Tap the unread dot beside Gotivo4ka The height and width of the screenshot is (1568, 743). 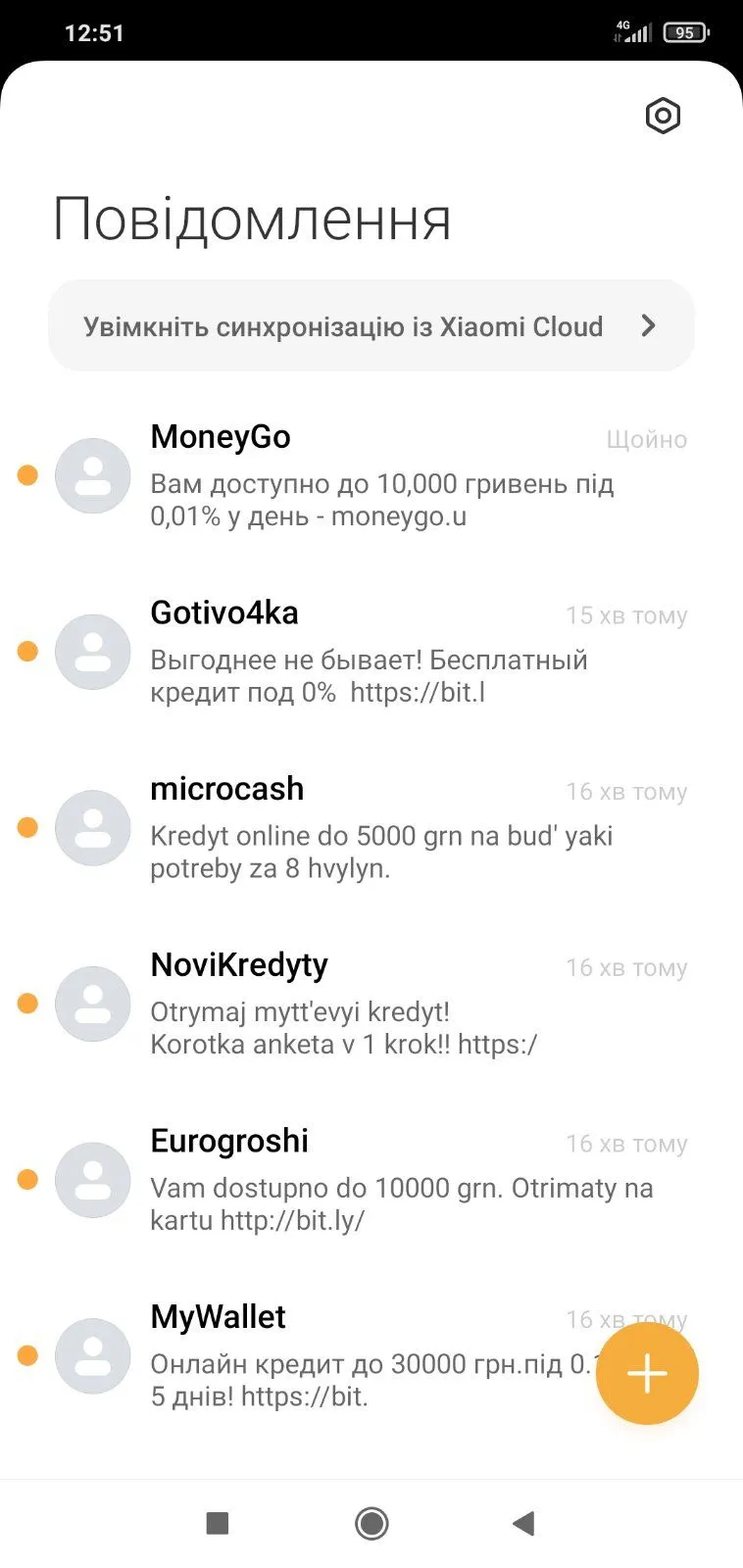(x=27, y=651)
